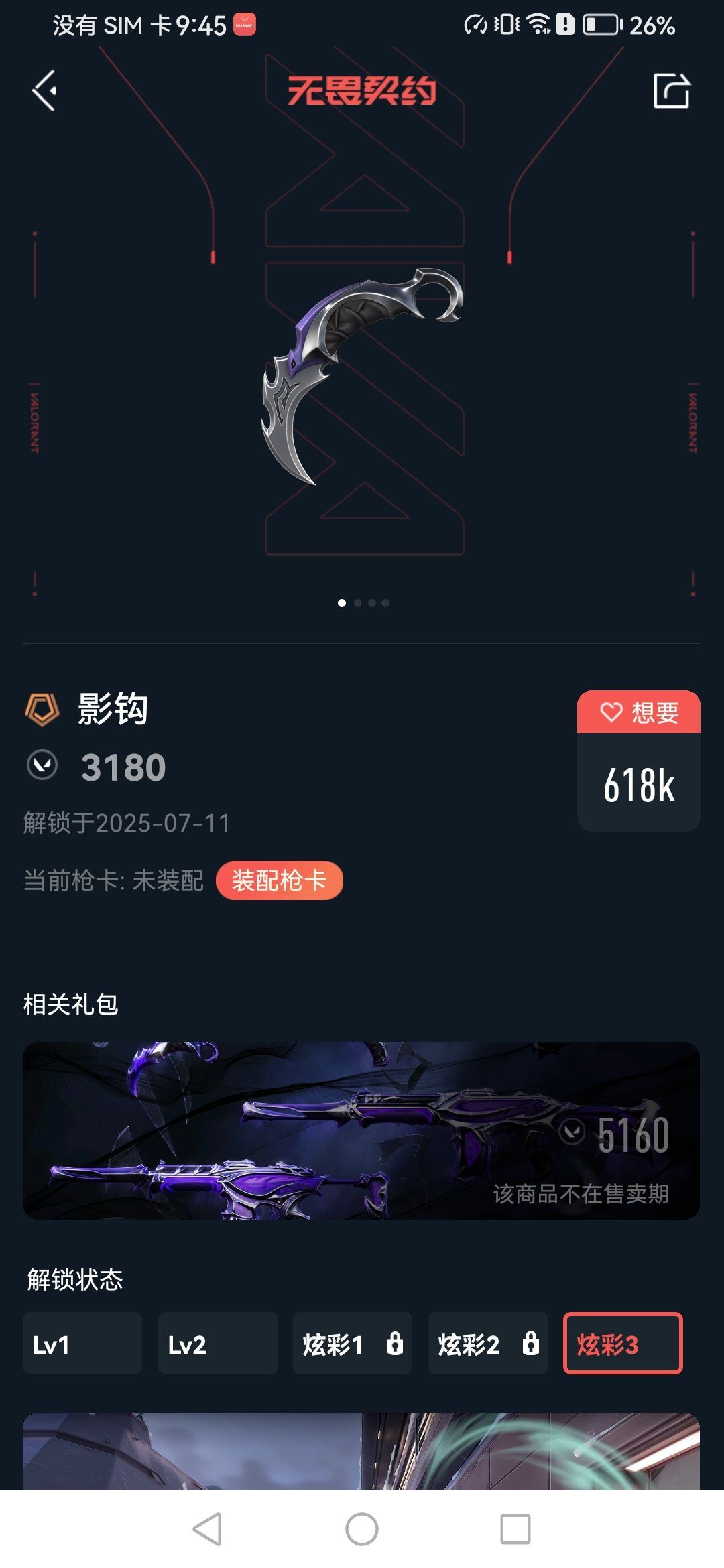Screen dimensions: 724x1568
Task: Tap the lock icon on 炫彩2
Action: [532, 1344]
